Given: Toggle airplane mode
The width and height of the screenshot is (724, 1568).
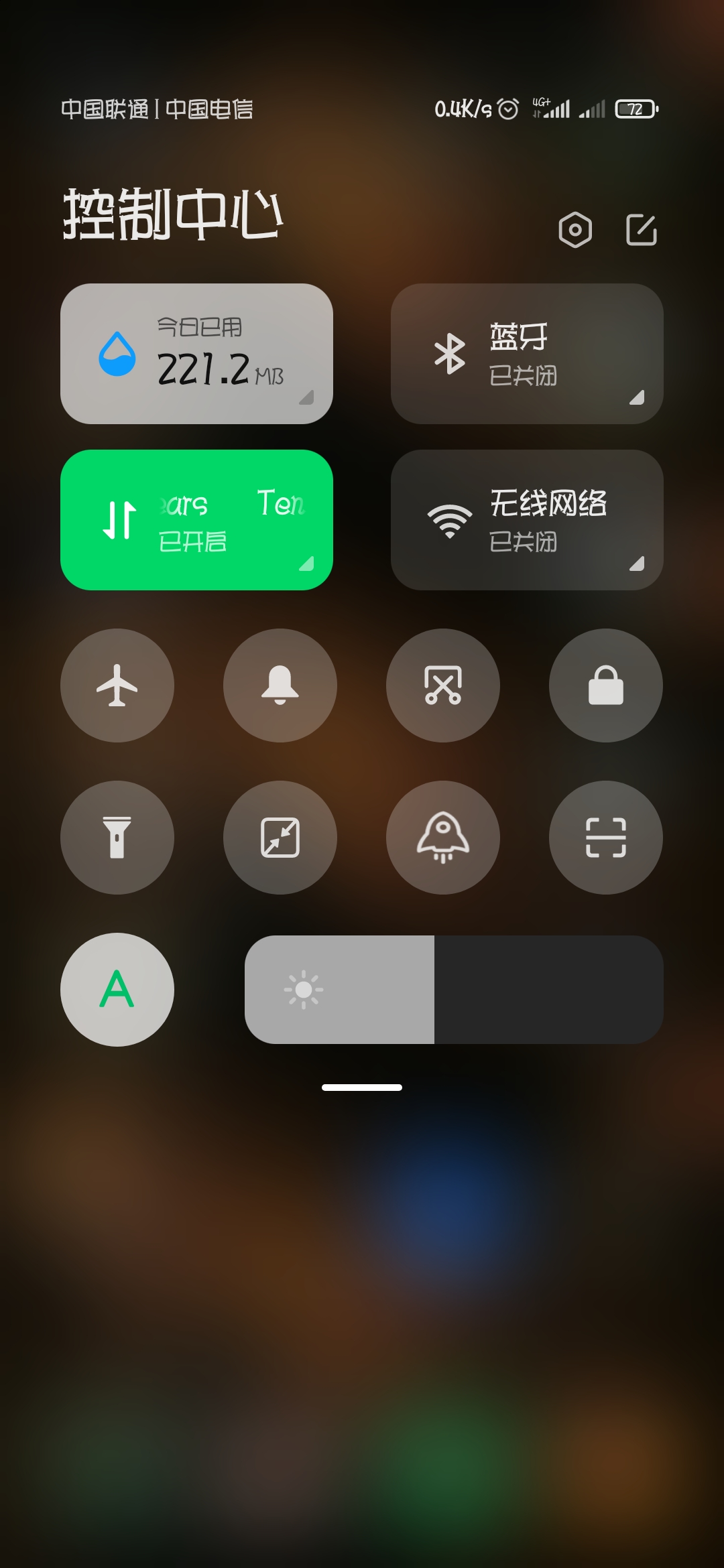Looking at the screenshot, I should pyautogui.click(x=117, y=685).
